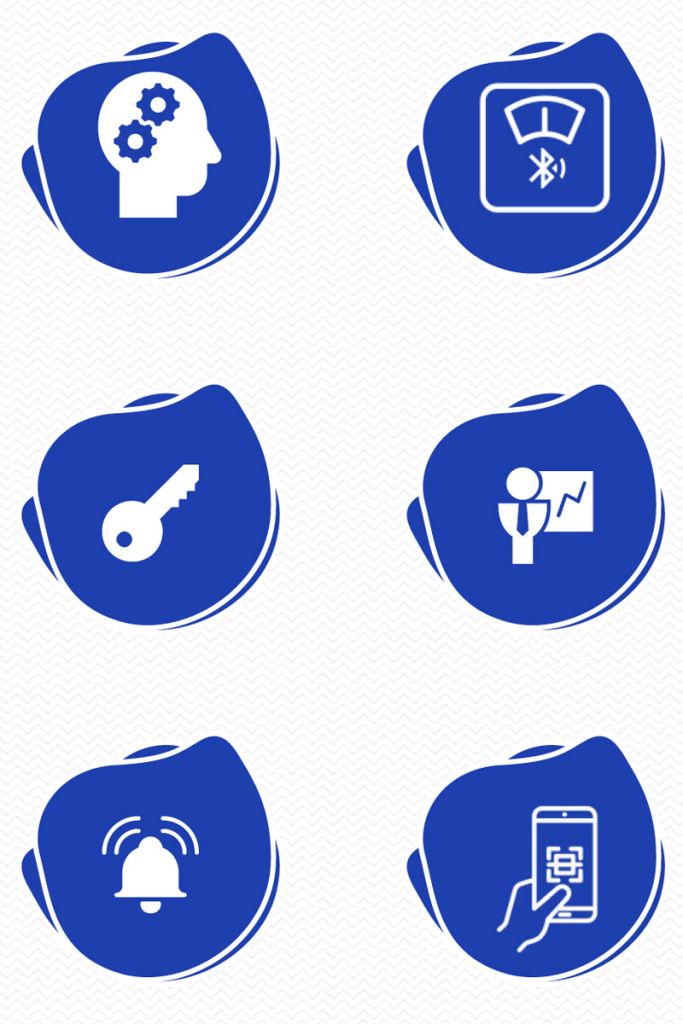The width and height of the screenshot is (683, 1024).
Task: Open the Bluetooth scale icon
Action: coord(545,148)
